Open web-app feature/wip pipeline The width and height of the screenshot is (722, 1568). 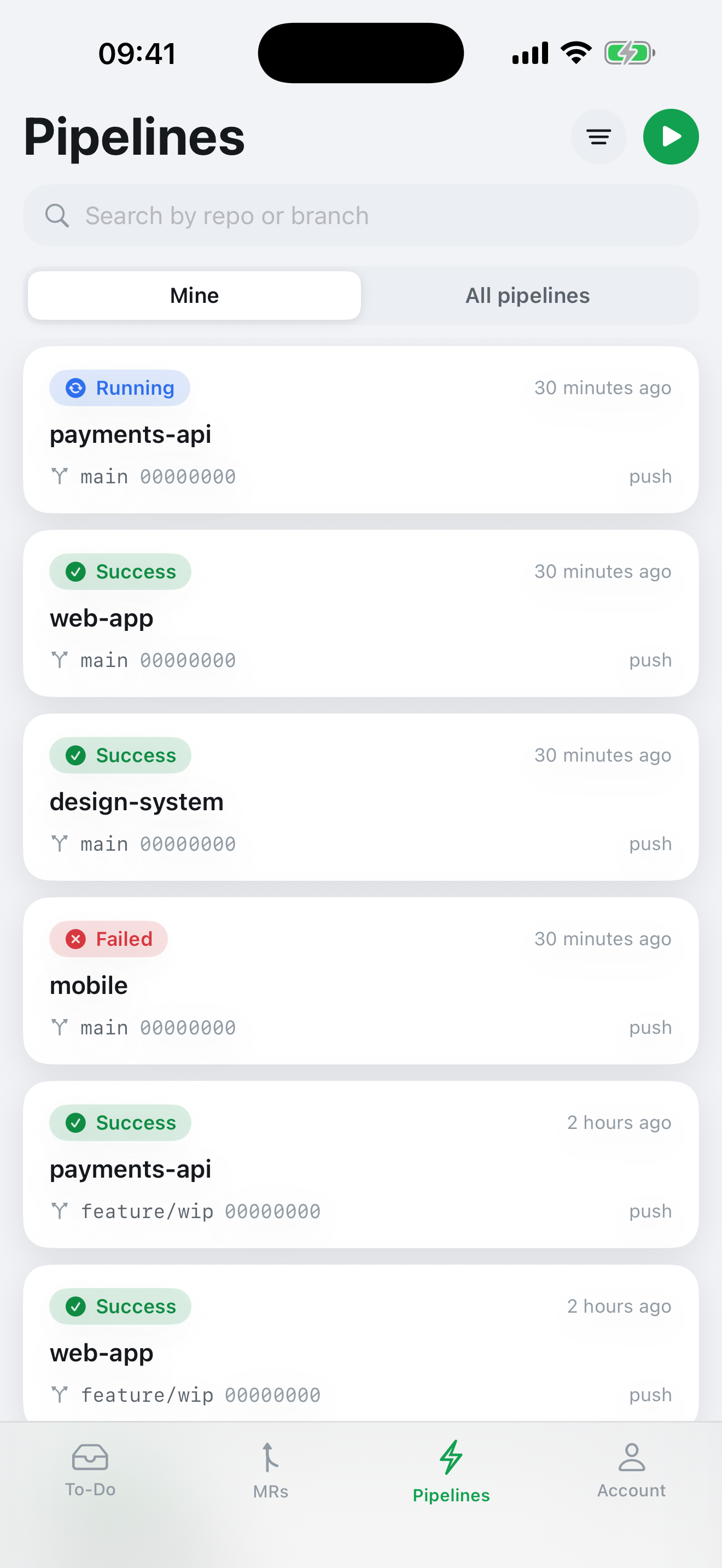(x=361, y=1343)
